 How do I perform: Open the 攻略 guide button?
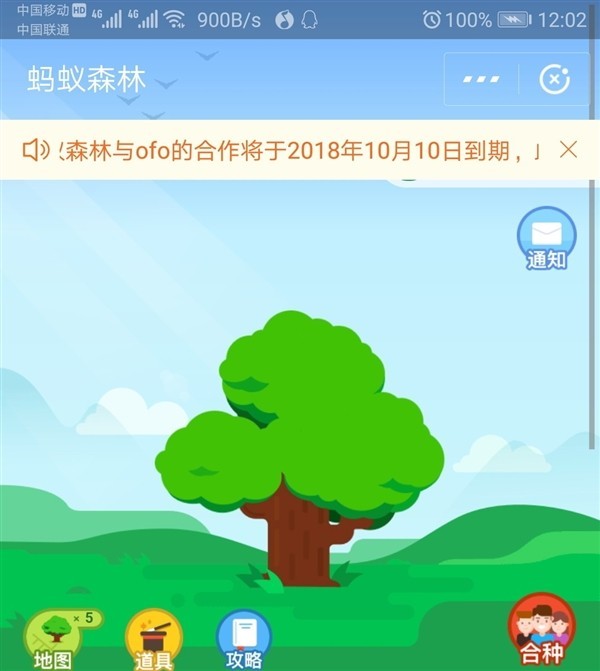click(x=244, y=638)
